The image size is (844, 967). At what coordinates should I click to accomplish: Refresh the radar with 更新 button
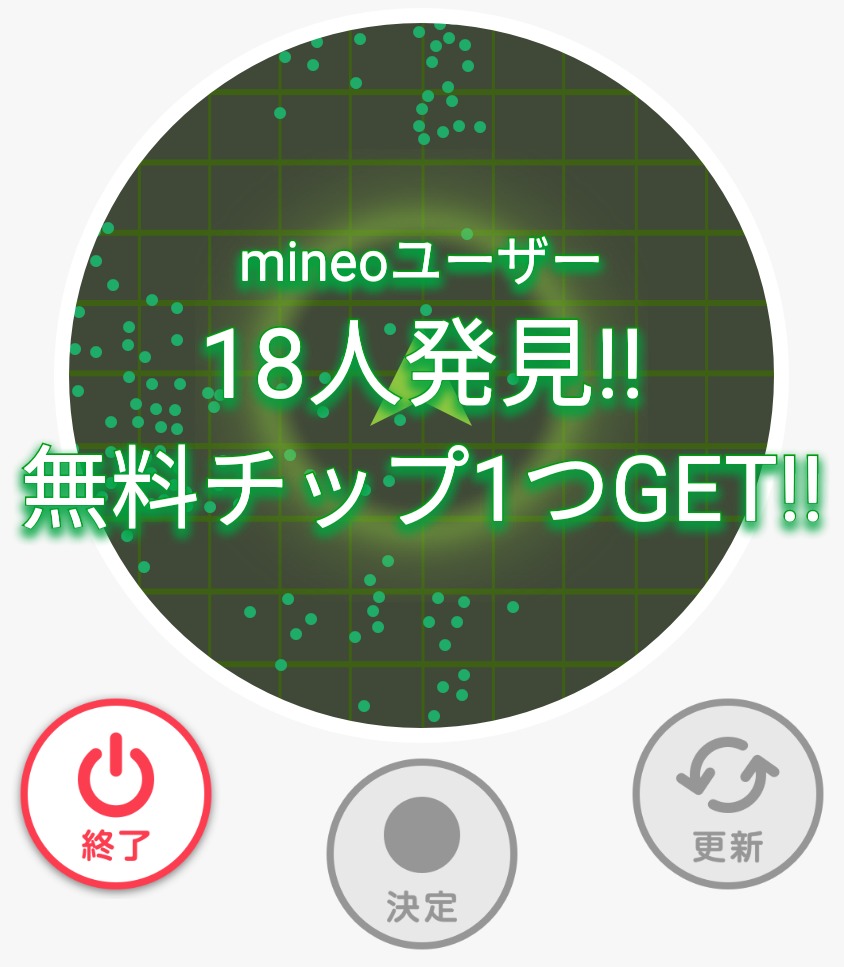click(728, 793)
